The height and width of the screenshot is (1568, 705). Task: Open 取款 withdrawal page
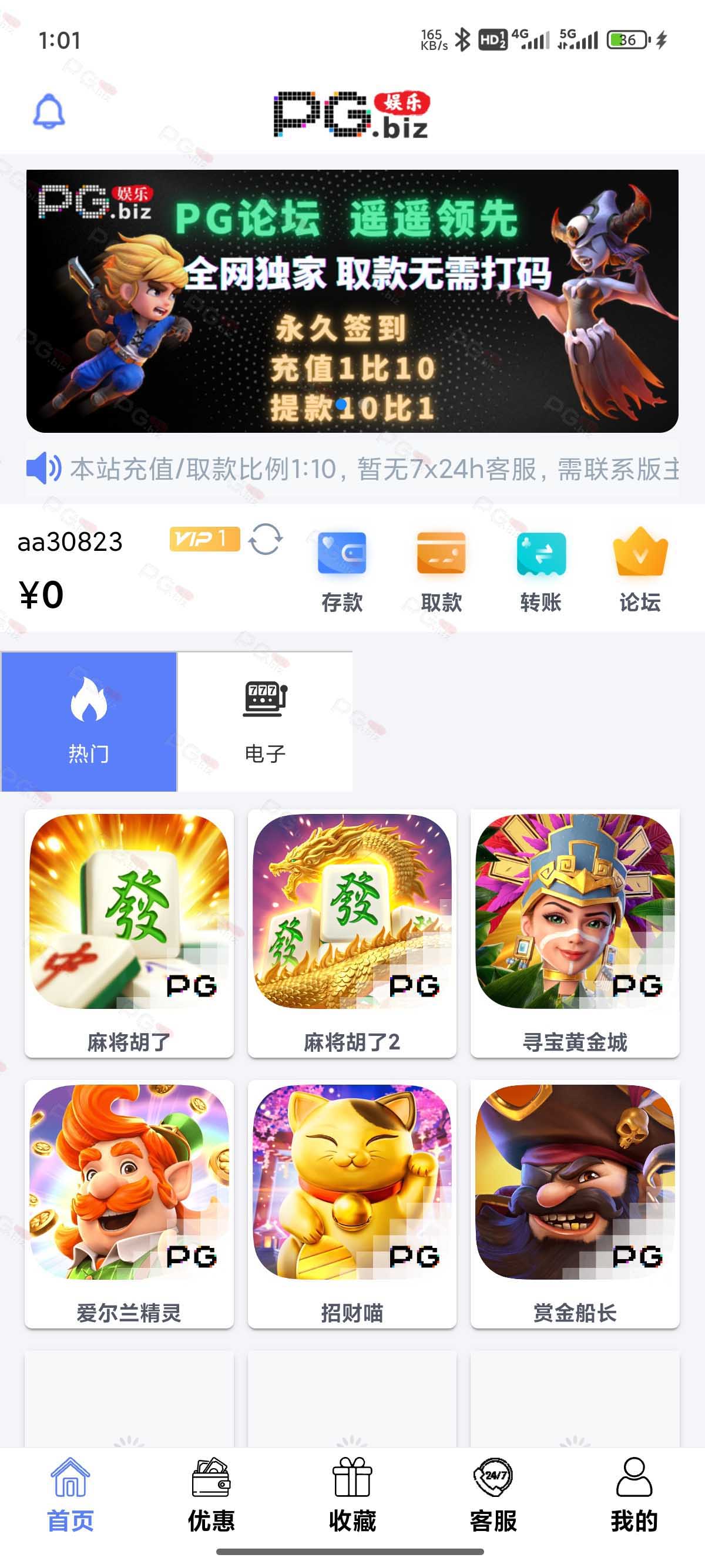point(441,570)
